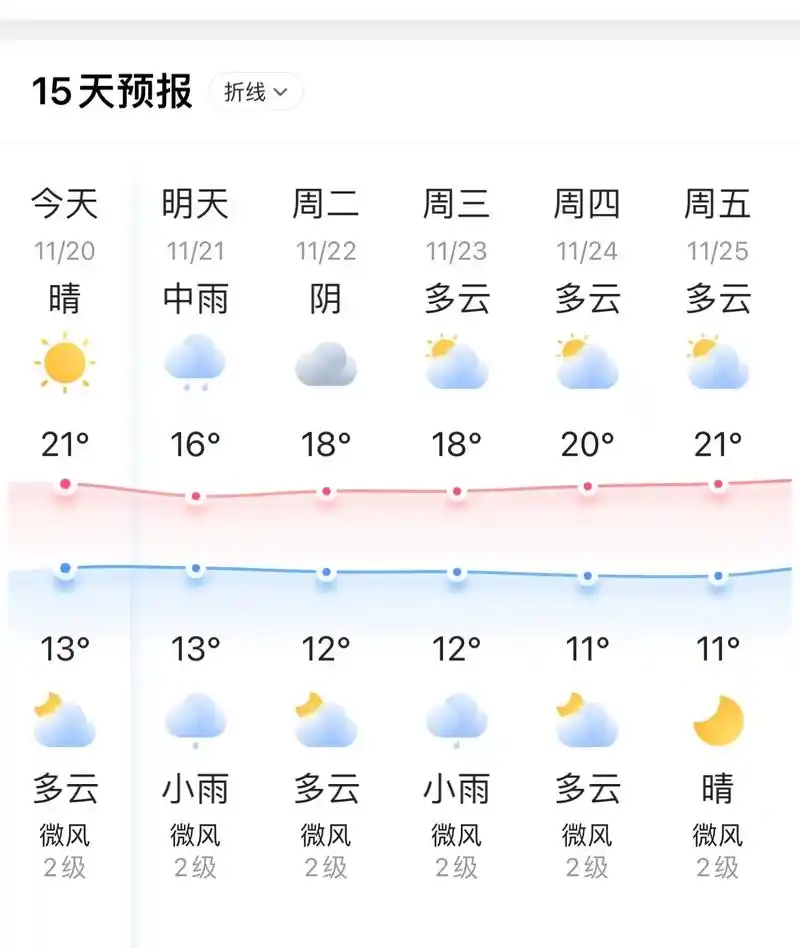The height and width of the screenshot is (948, 800).
Task: Select the 今天 forecast column
Action: pos(63,204)
